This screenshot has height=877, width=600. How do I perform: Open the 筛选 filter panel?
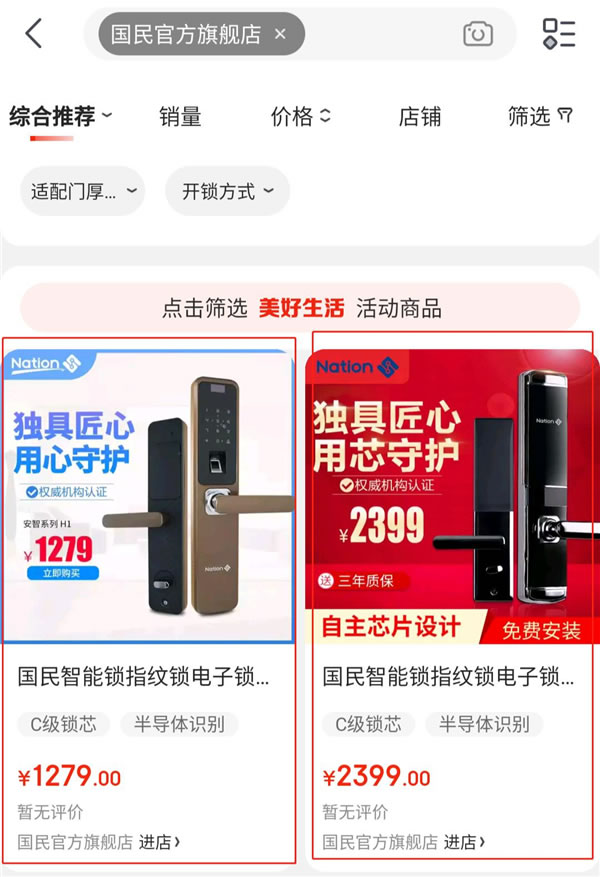(540, 117)
